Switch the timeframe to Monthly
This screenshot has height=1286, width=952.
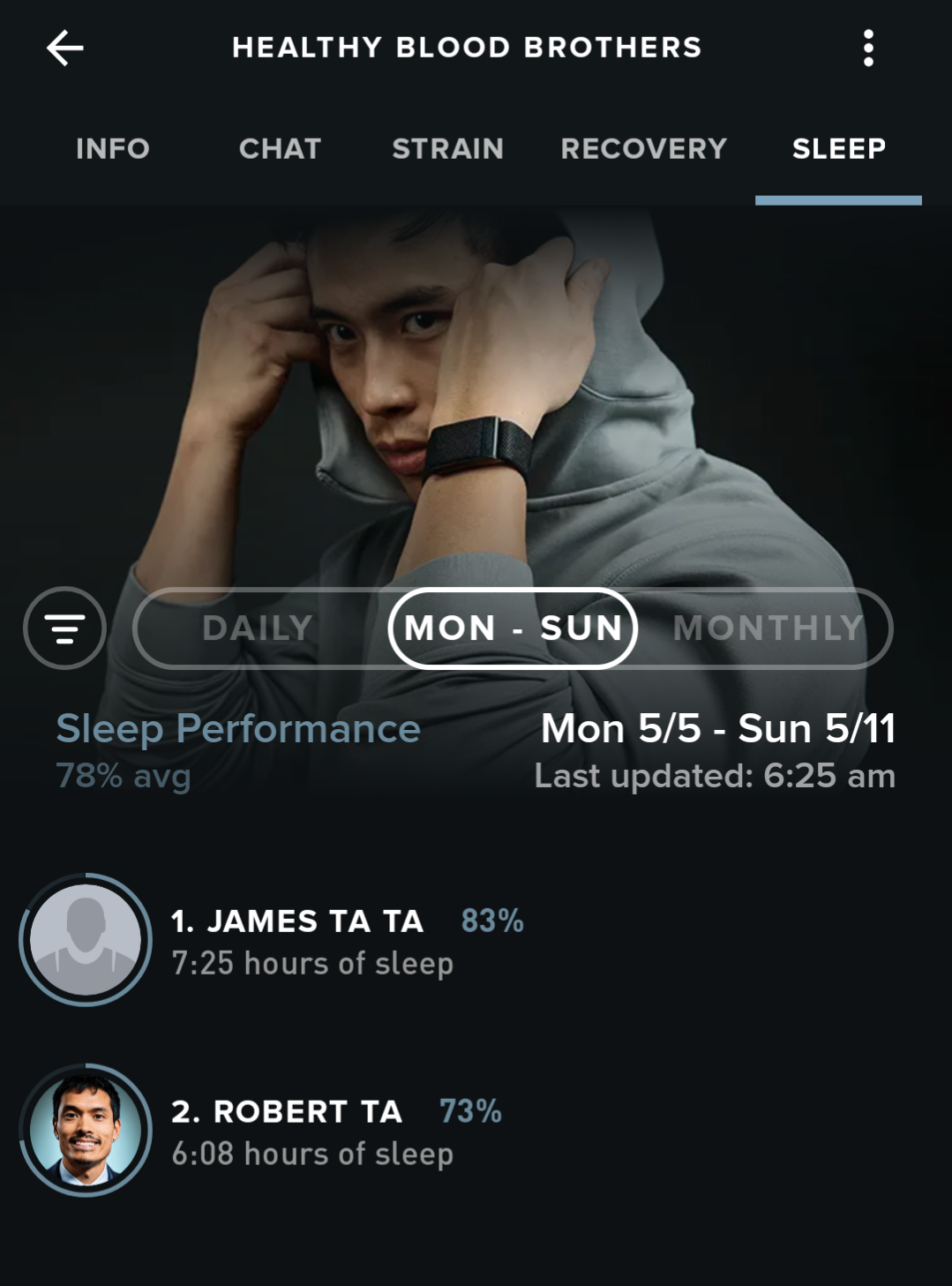tap(768, 628)
